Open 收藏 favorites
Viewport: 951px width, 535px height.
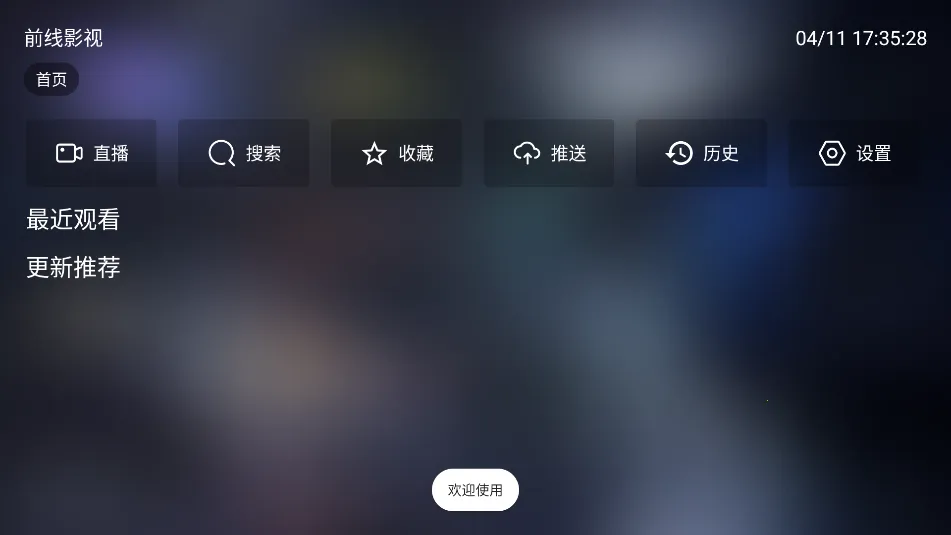click(x=396, y=153)
